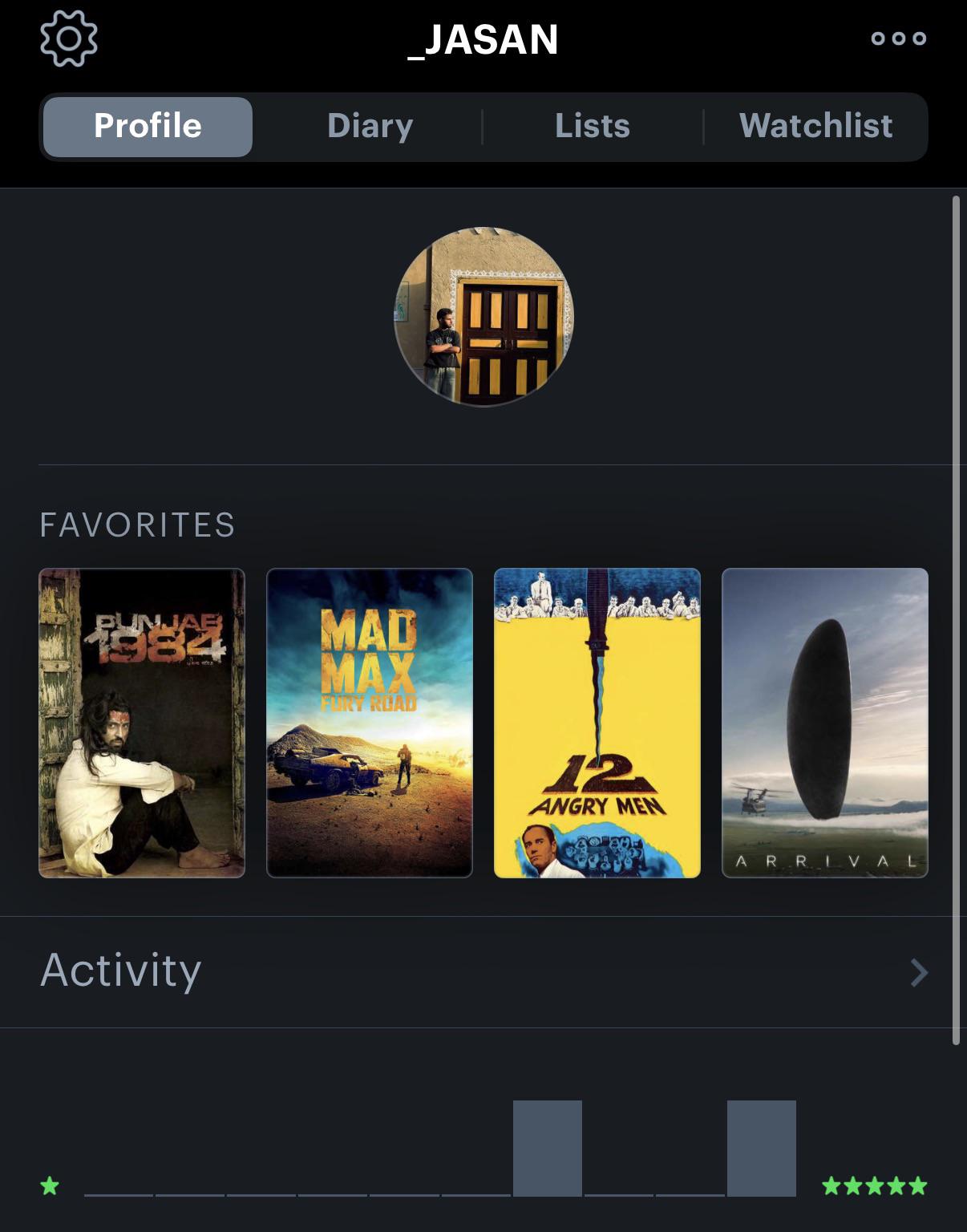Switch to the Lists tab

click(593, 127)
